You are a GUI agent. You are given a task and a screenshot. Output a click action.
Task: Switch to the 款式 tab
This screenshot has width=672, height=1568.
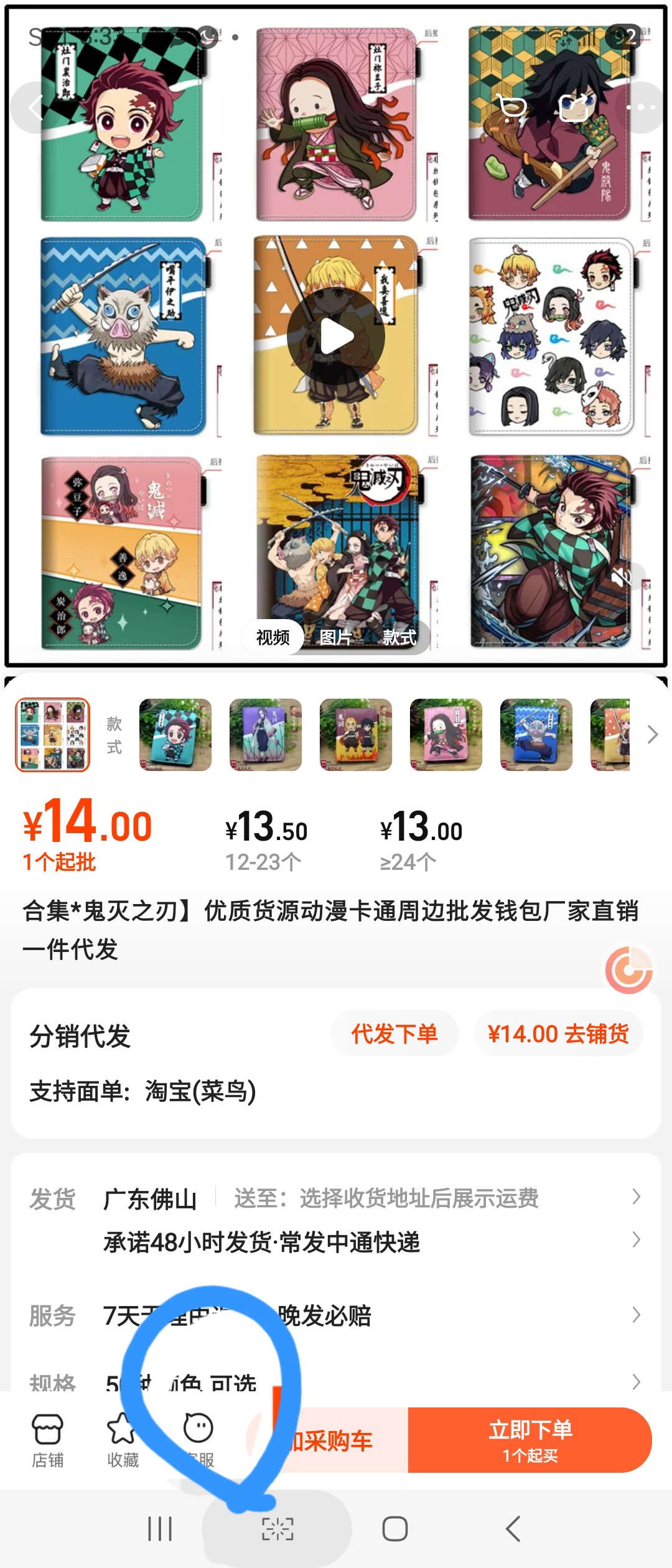(x=399, y=637)
